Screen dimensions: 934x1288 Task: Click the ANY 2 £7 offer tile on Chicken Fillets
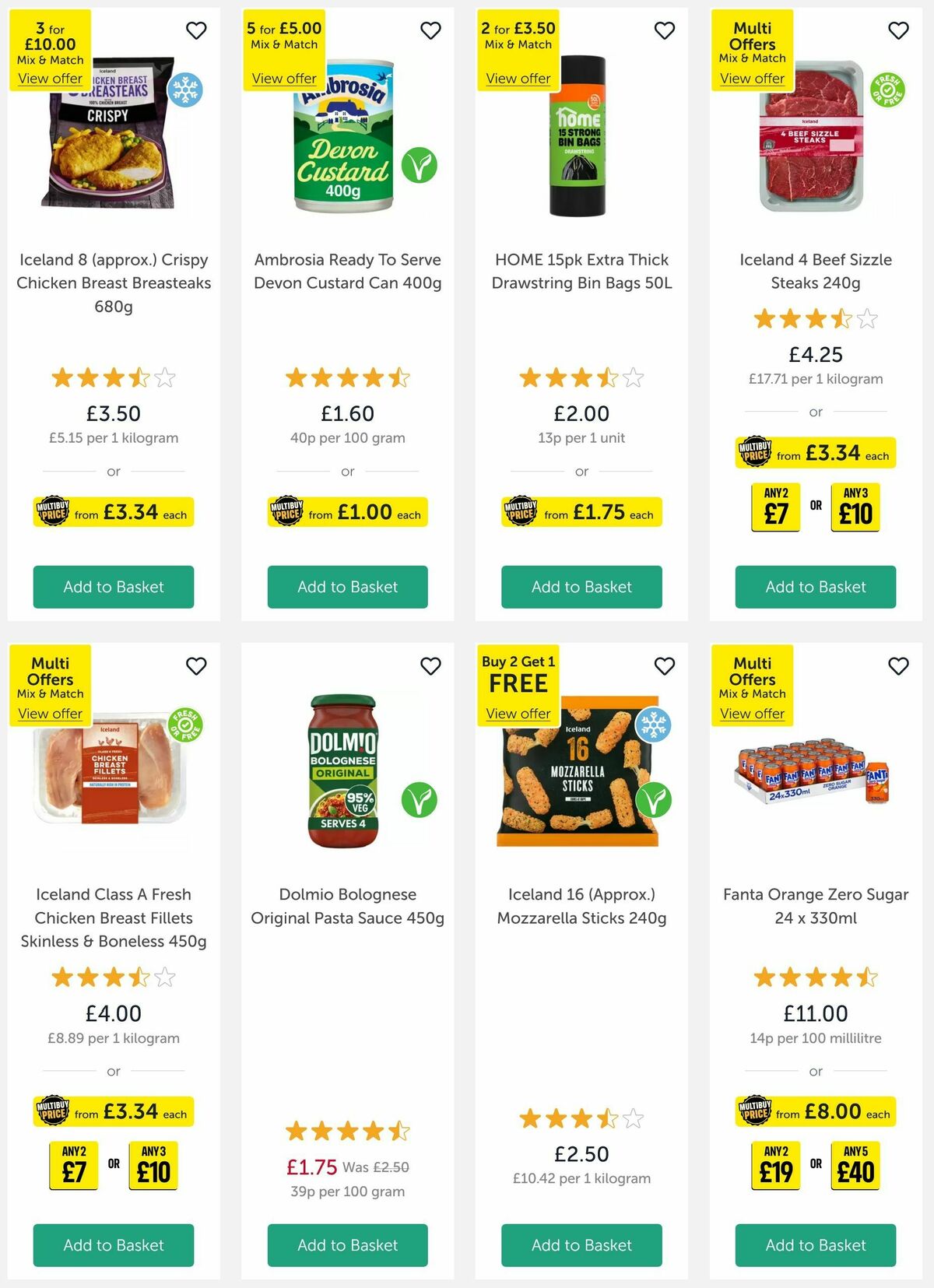tap(72, 1163)
